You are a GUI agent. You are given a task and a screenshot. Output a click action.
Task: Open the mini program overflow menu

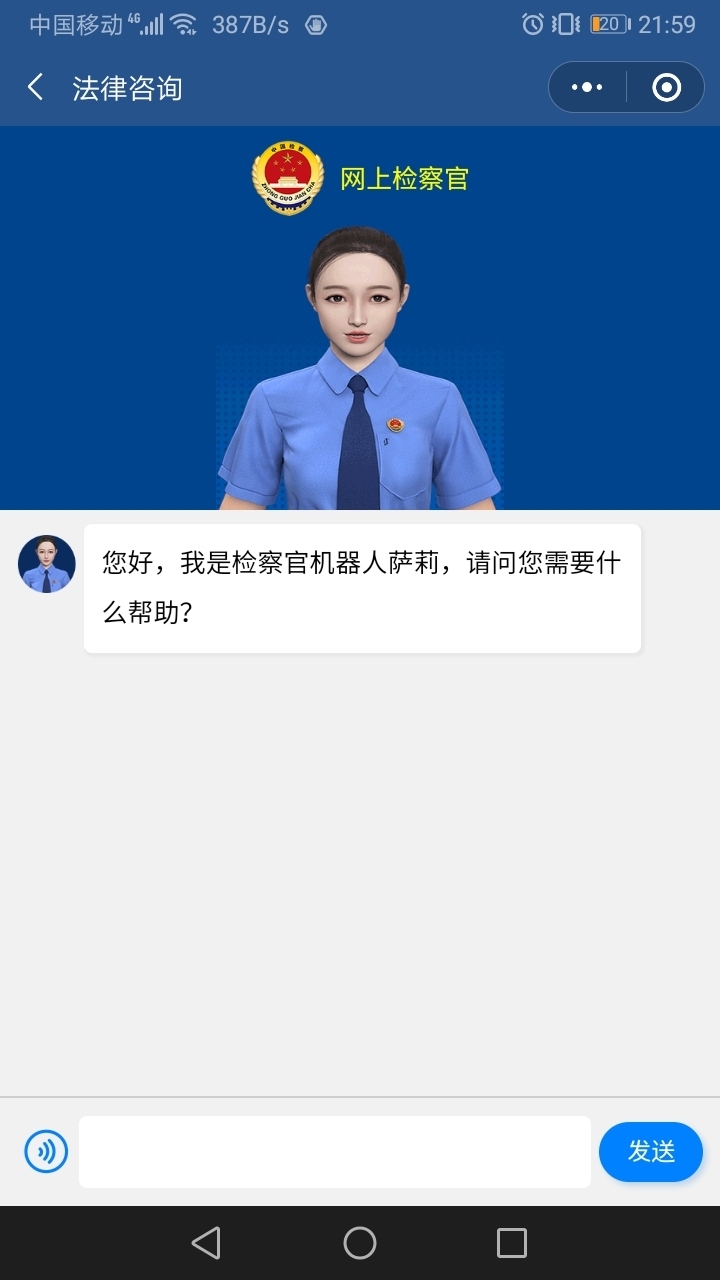coord(587,88)
